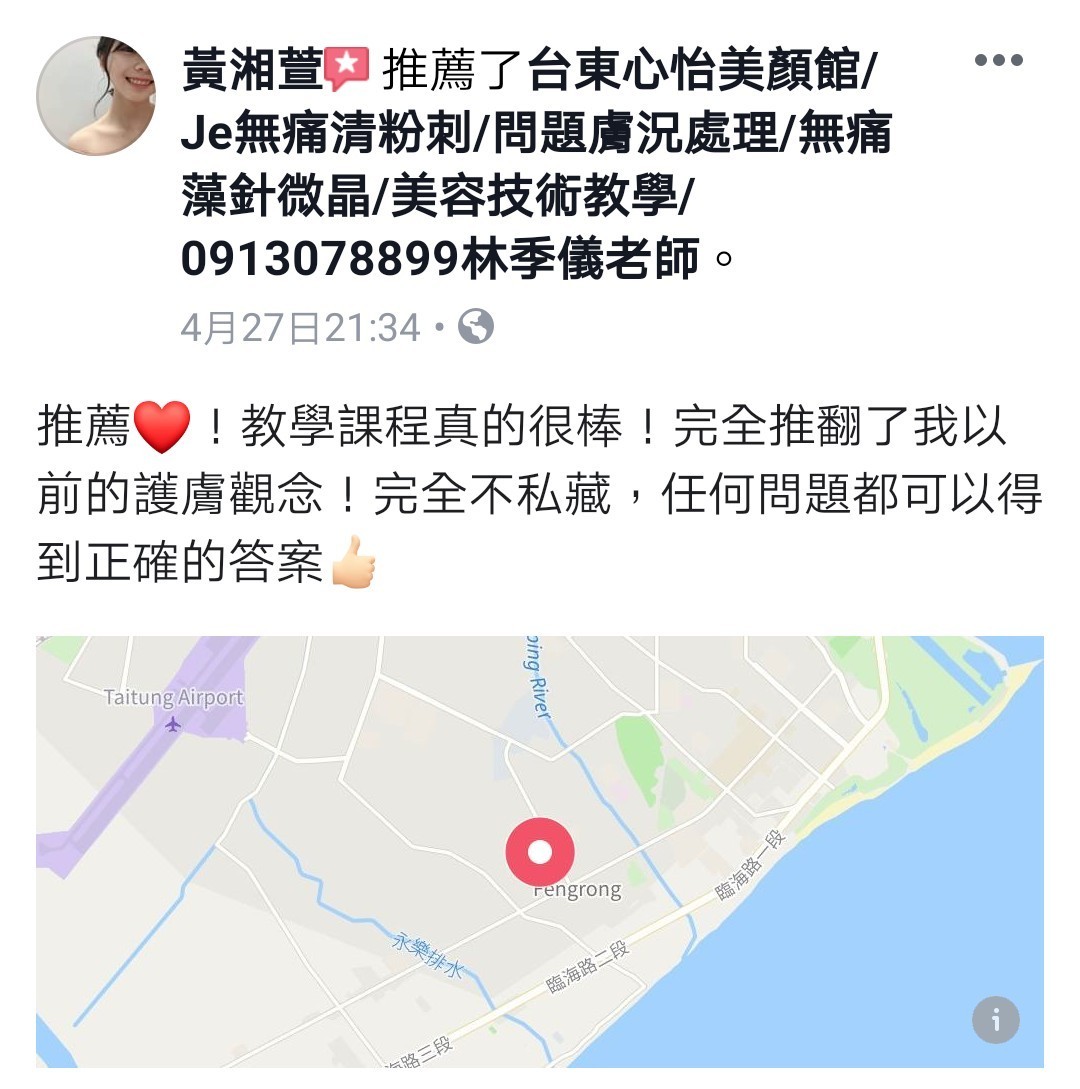Open the post's three-dot overflow menu
Viewport: 1080px width, 1089px height.
point(998,60)
